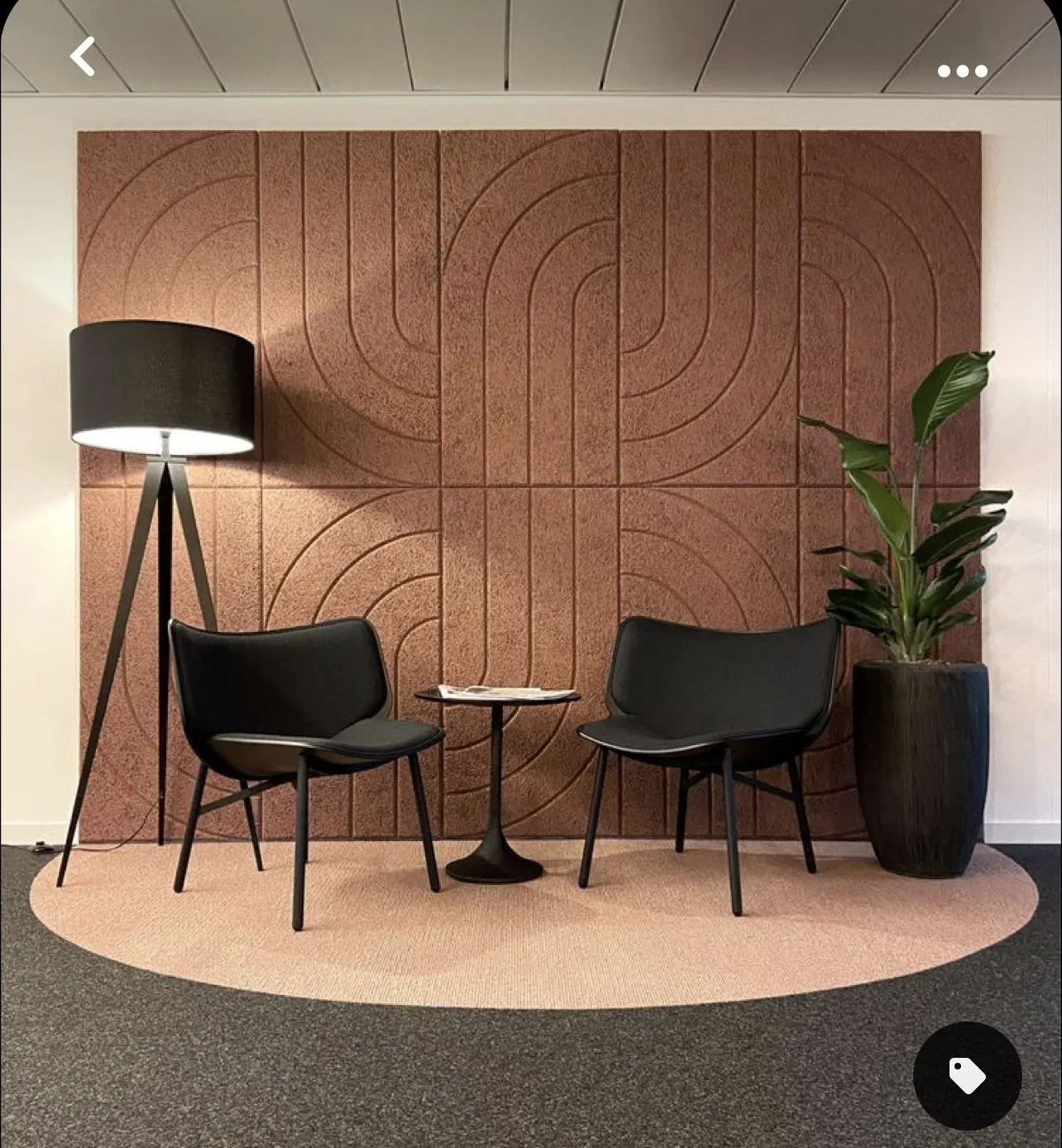Tap the textured wall panel backdrop

[x=529, y=289]
